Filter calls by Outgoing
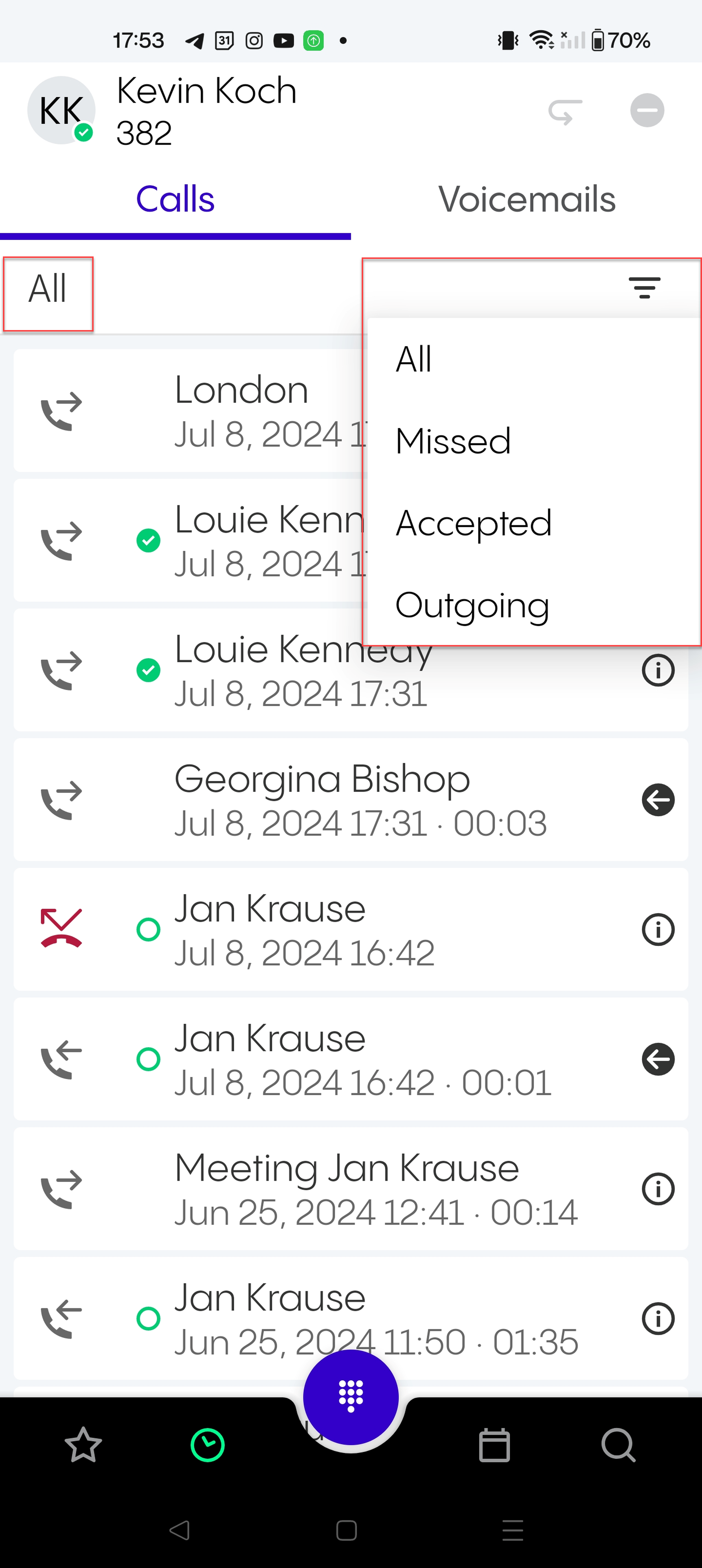The height and width of the screenshot is (1568, 702). 472,605
